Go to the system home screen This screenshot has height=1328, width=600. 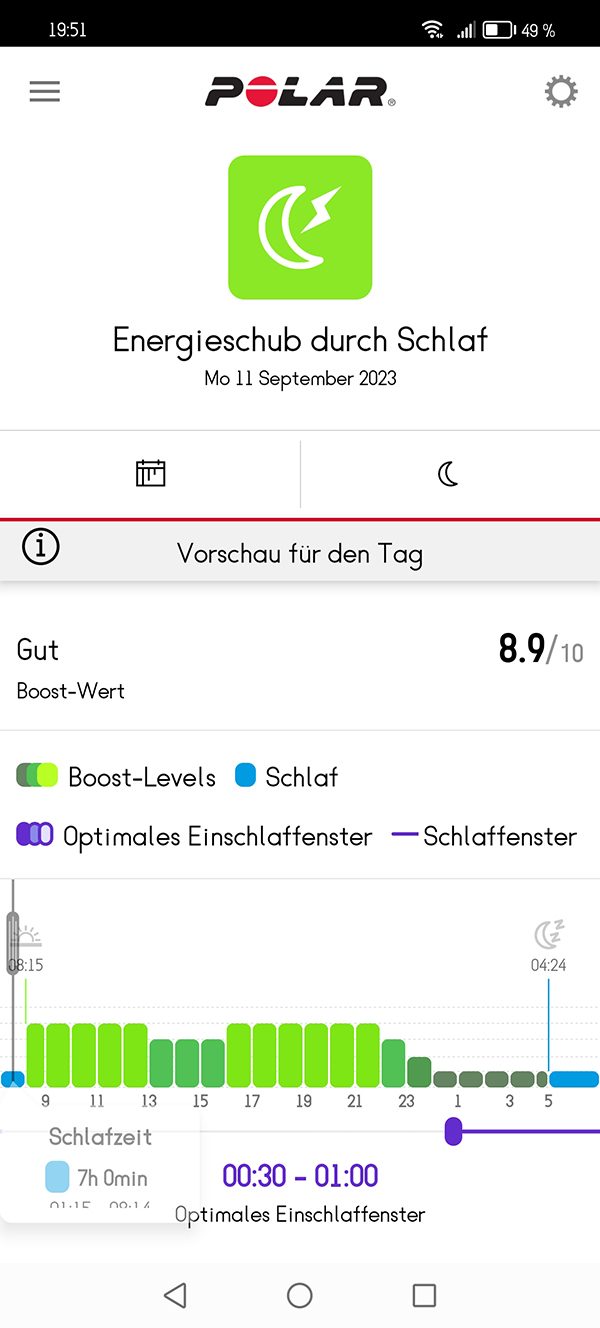tap(300, 1295)
